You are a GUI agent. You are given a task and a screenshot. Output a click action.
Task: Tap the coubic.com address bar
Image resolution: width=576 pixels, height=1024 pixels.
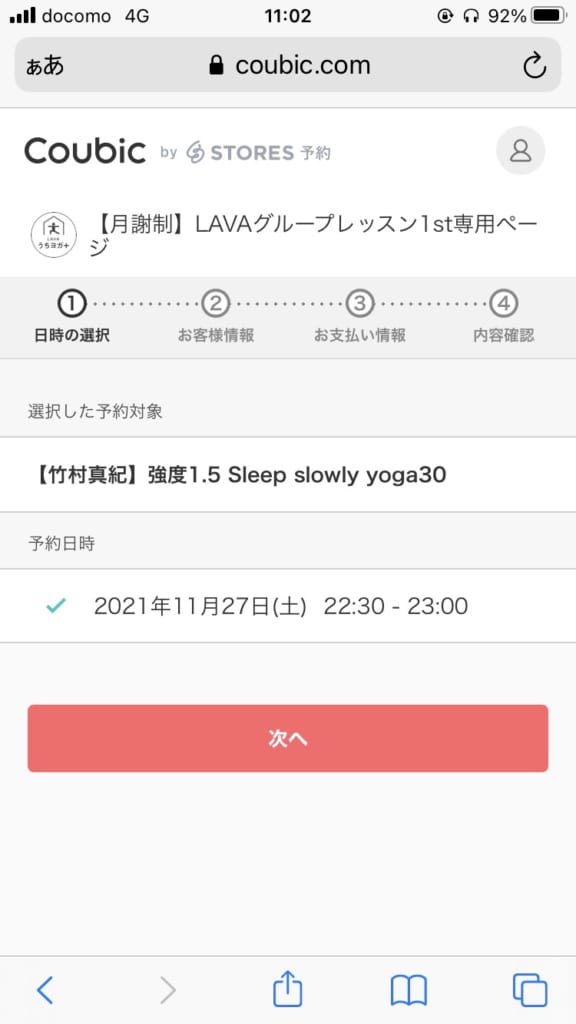[288, 65]
